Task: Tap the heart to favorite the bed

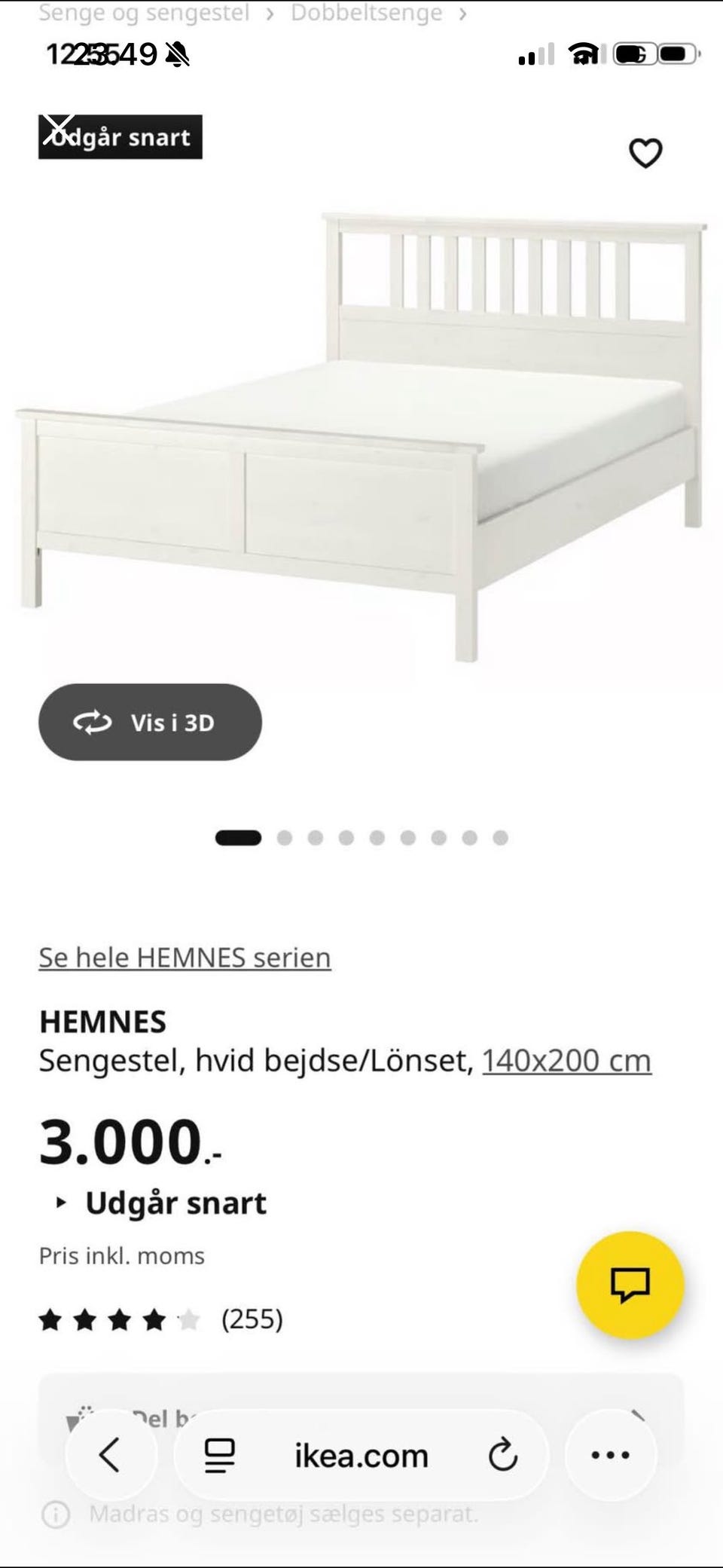Action: pos(646,151)
